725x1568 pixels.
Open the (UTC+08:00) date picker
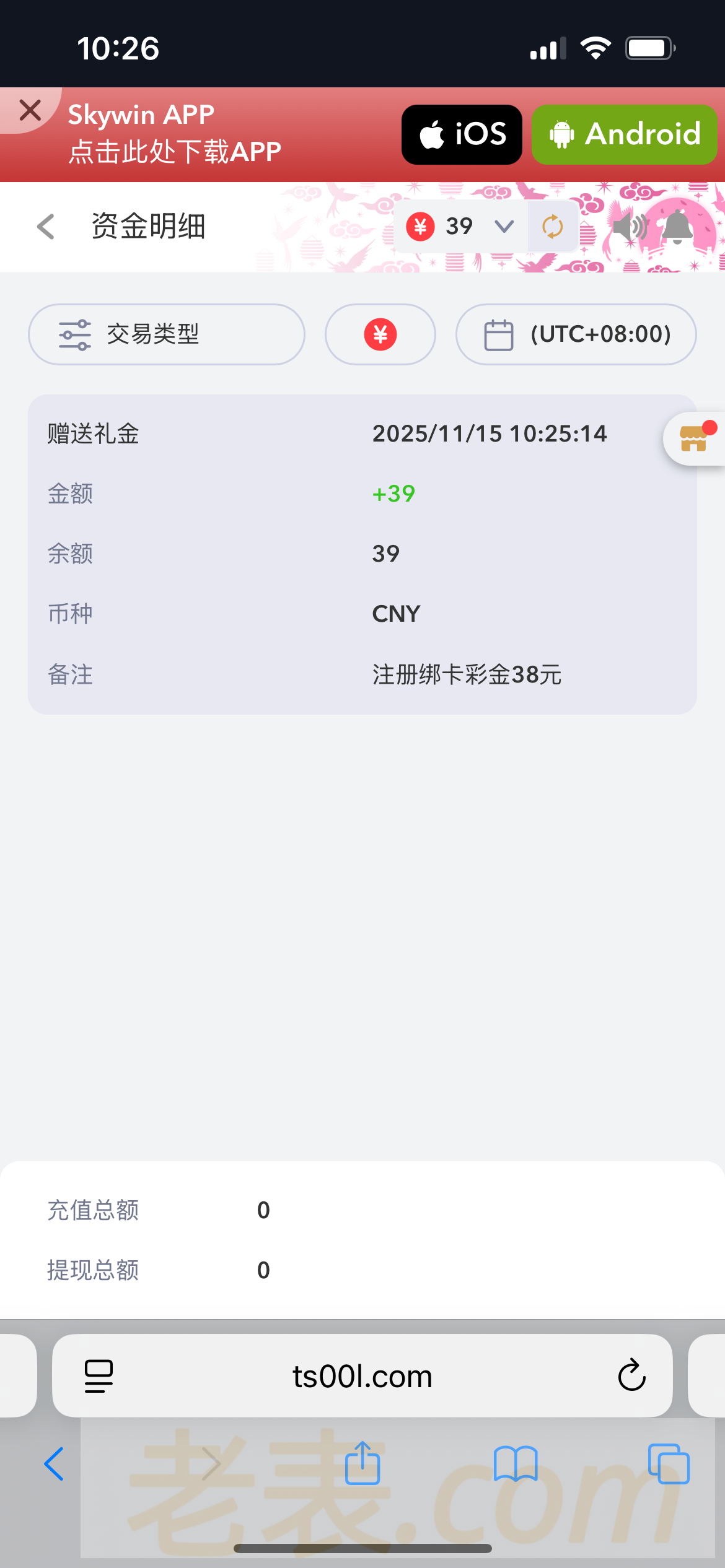point(576,334)
